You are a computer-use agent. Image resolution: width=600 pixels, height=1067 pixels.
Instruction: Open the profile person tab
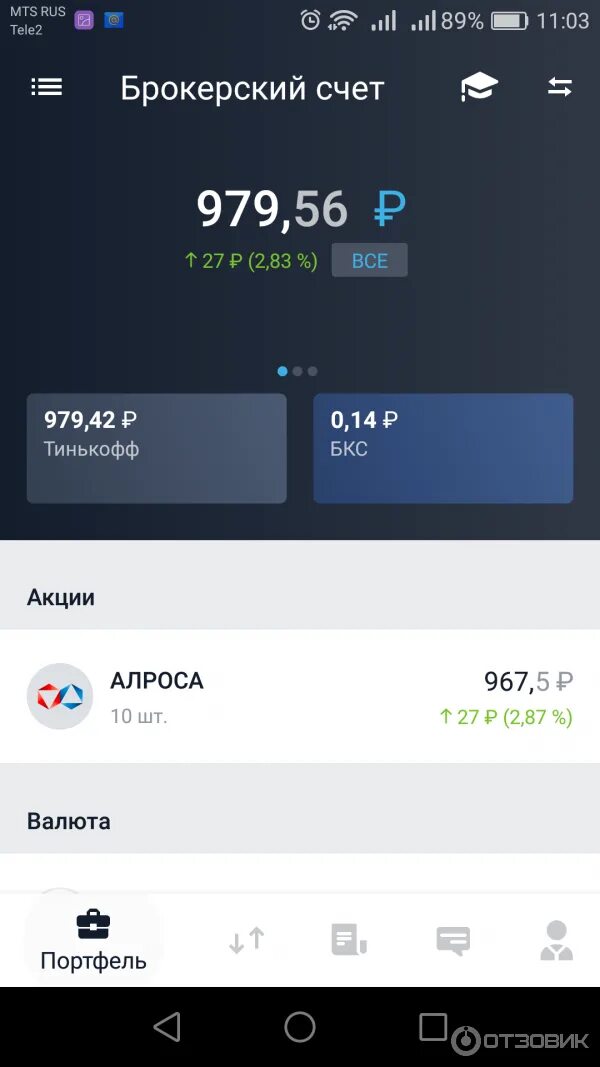coord(556,940)
